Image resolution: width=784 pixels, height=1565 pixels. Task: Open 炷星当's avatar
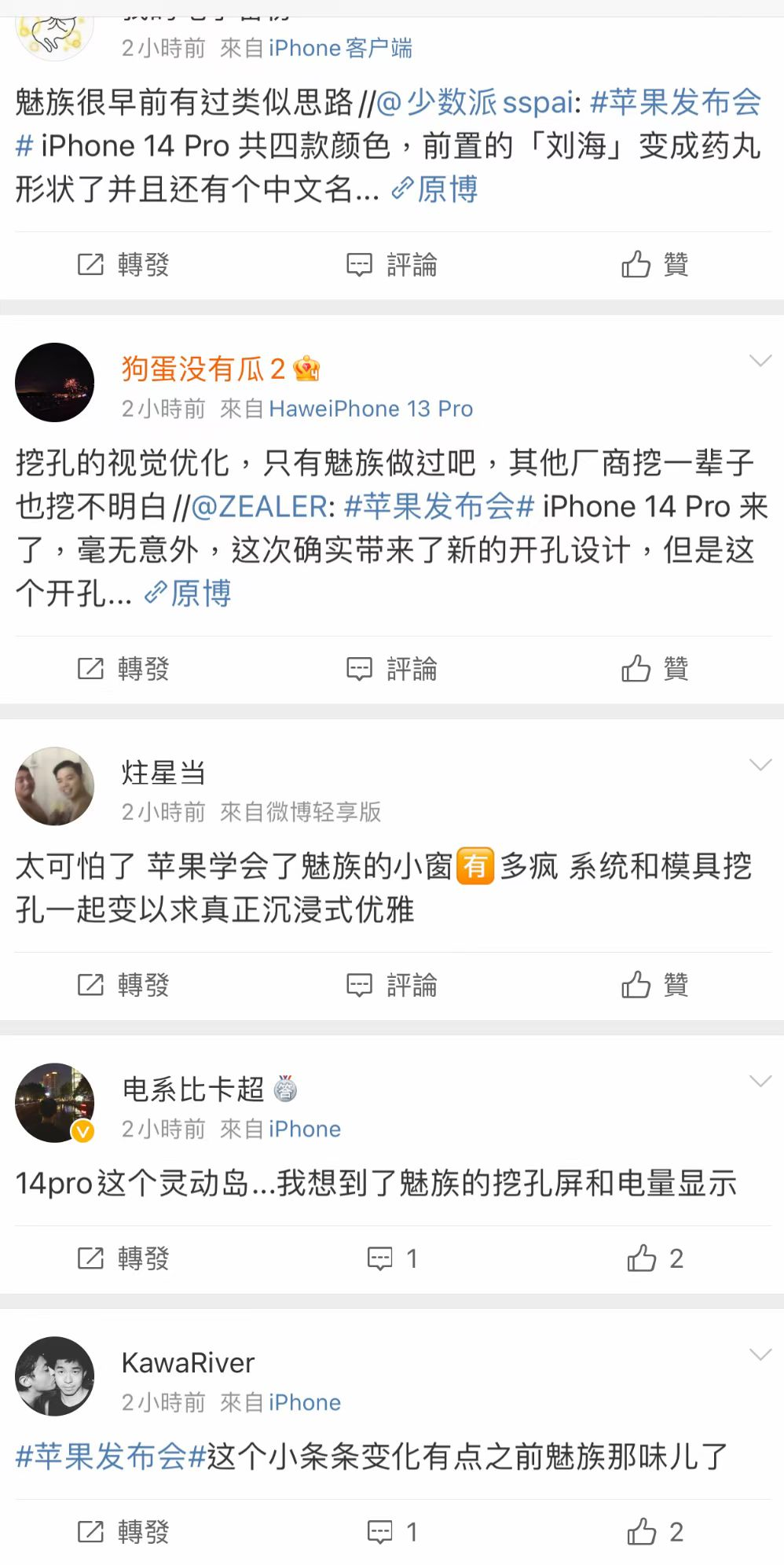point(55,786)
